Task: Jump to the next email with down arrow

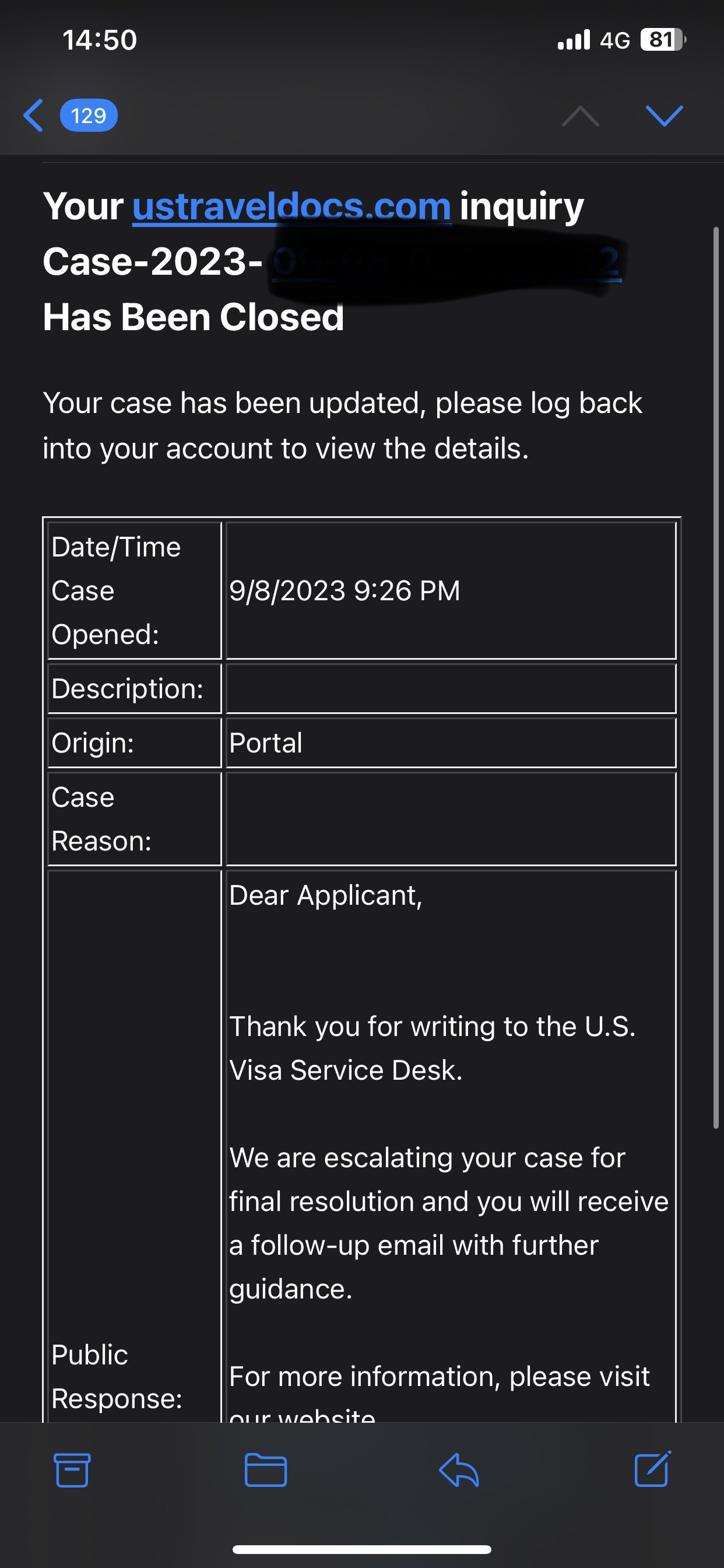Action: [664, 115]
